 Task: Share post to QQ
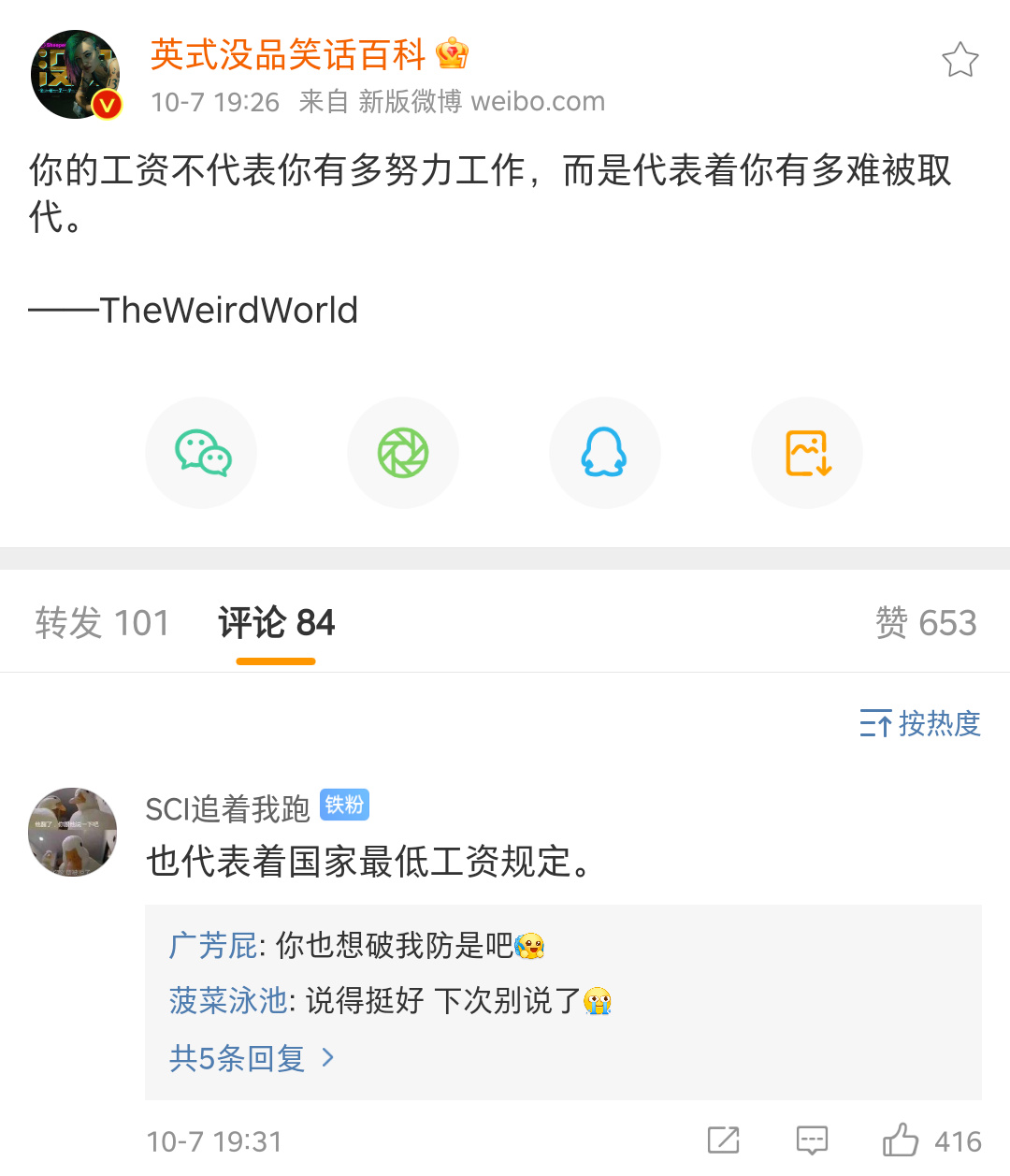point(604,453)
